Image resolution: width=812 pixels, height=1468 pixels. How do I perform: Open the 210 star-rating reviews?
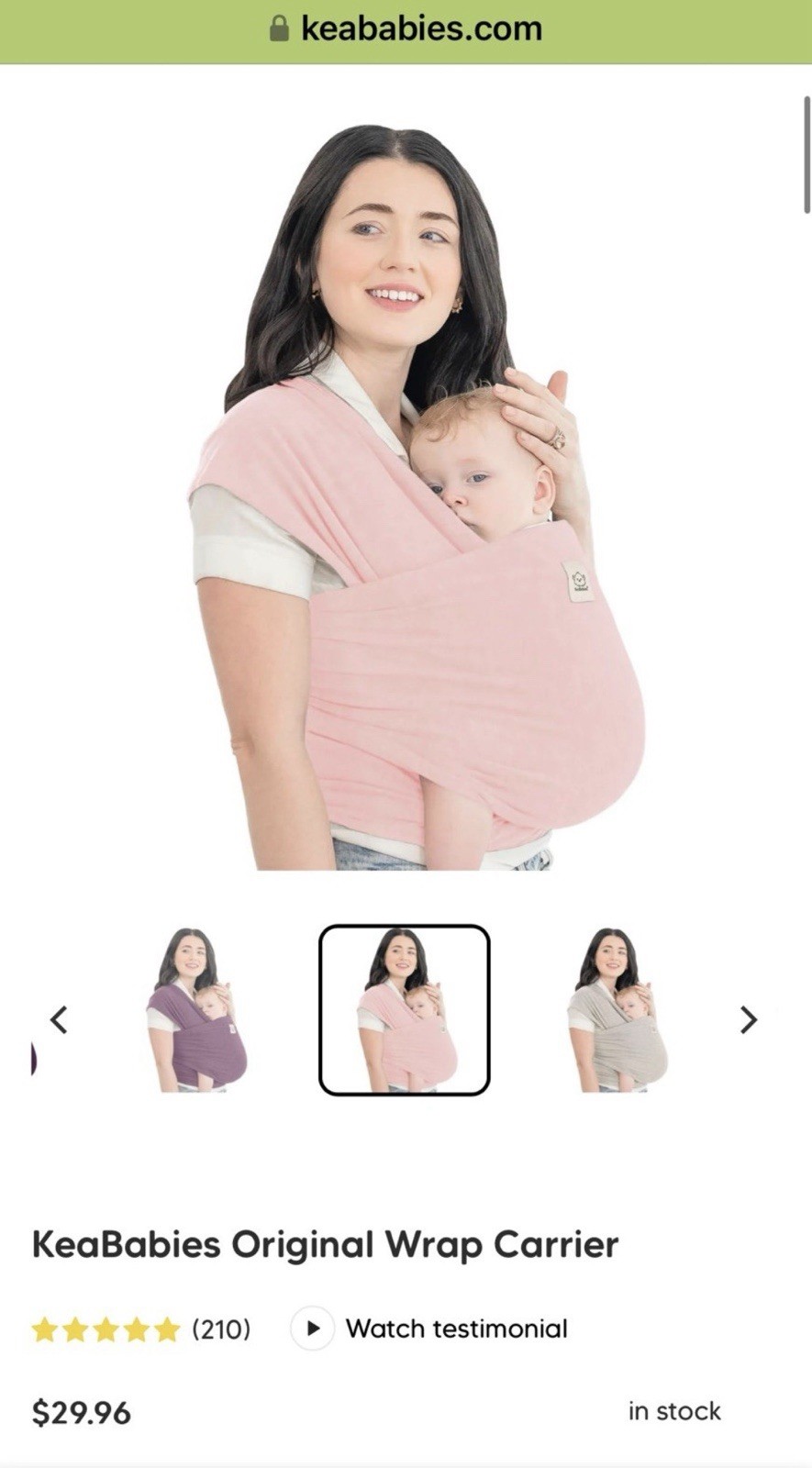click(x=140, y=1329)
